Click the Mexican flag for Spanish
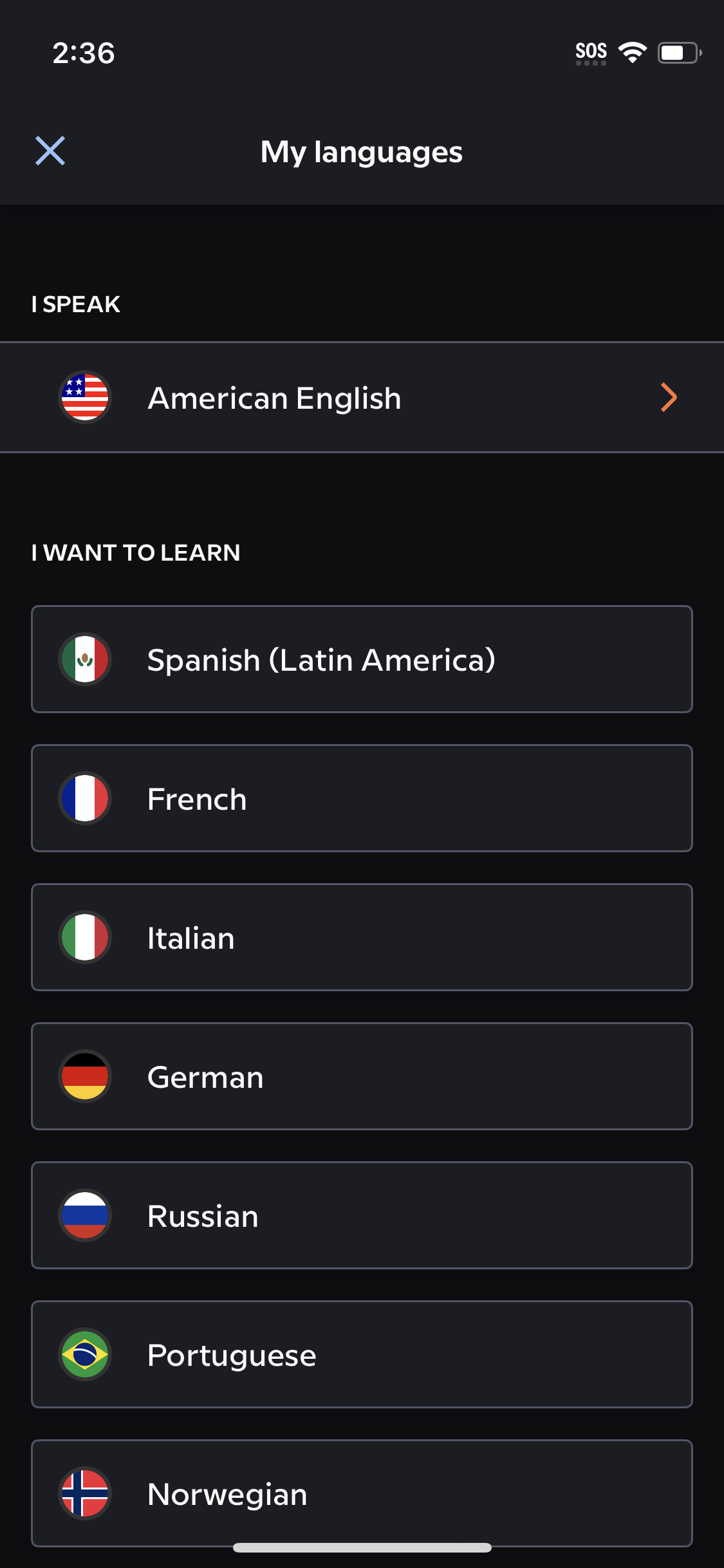This screenshot has width=724, height=1568. (x=84, y=659)
